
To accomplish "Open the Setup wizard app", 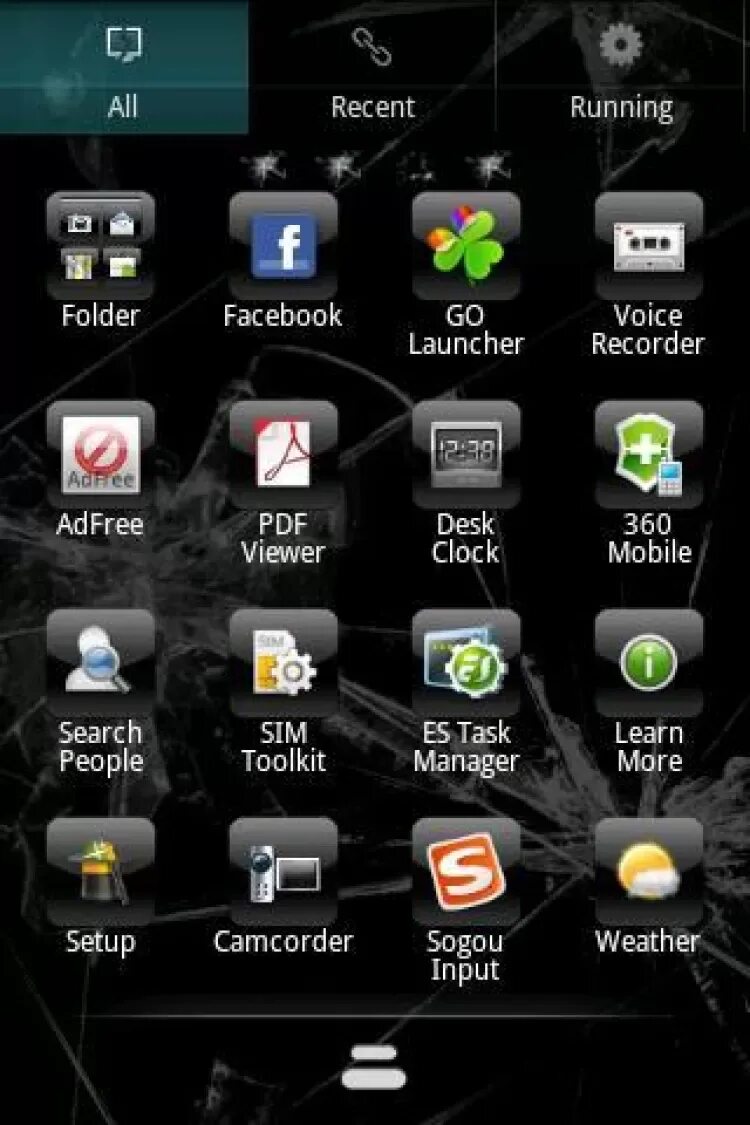I will (101, 872).
